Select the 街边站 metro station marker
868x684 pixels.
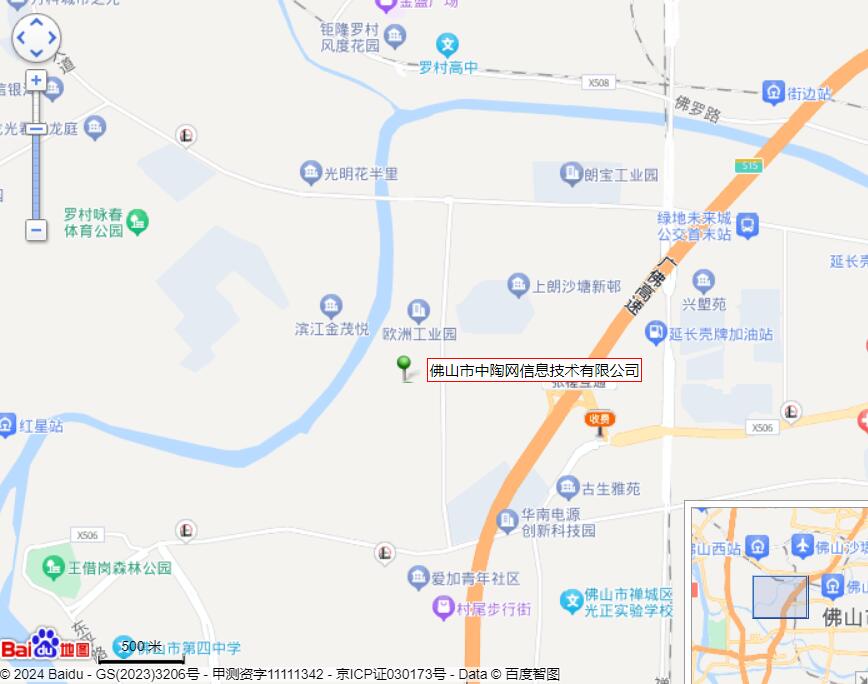click(x=773, y=93)
